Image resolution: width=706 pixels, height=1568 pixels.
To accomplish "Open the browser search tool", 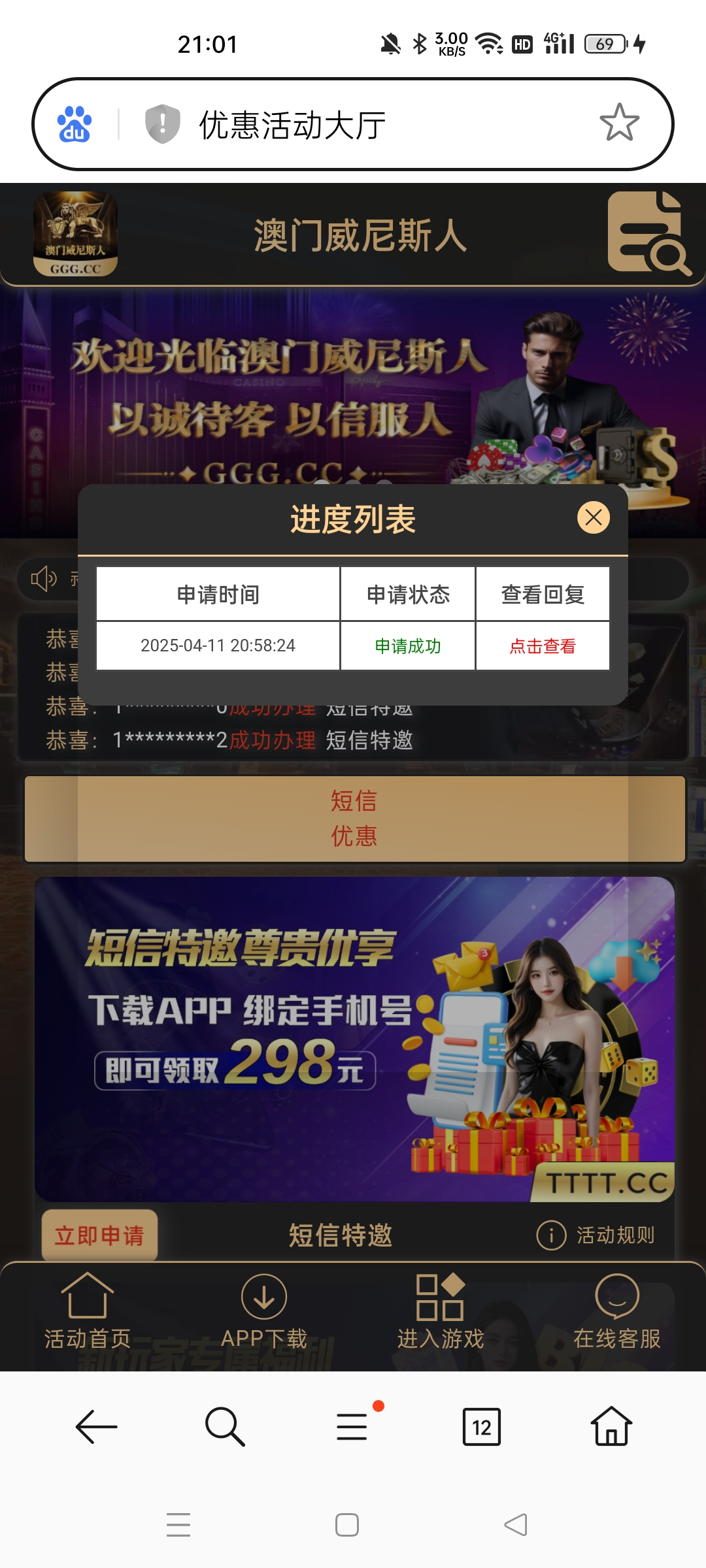I will [x=225, y=1426].
